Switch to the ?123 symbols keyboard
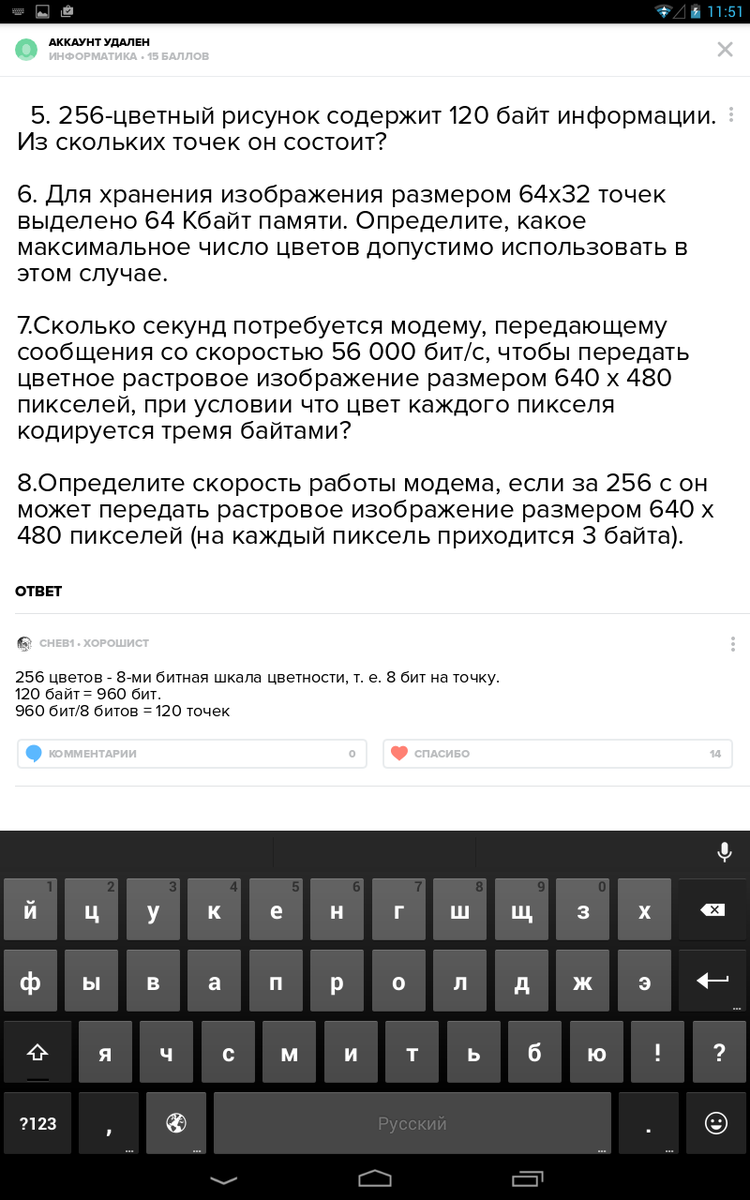Viewport: 750px width, 1200px height. coord(38,1124)
